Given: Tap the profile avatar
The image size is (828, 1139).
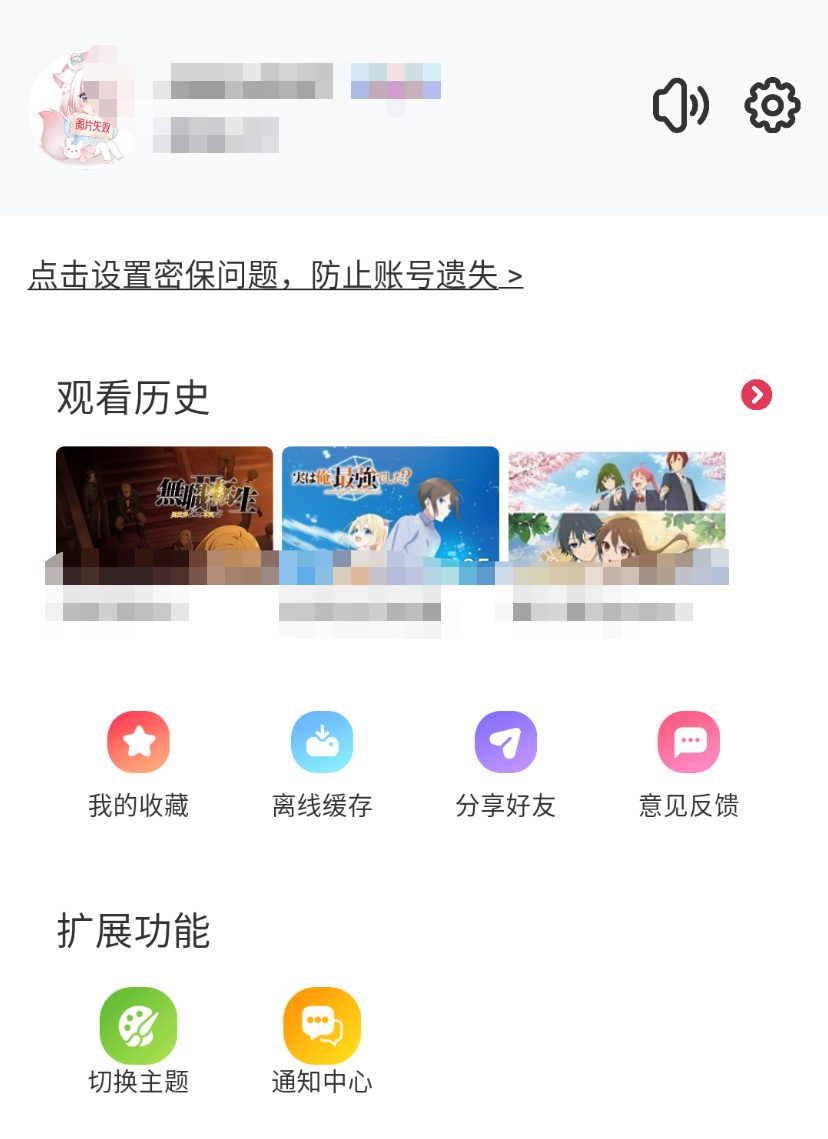Looking at the screenshot, I should point(82,106).
